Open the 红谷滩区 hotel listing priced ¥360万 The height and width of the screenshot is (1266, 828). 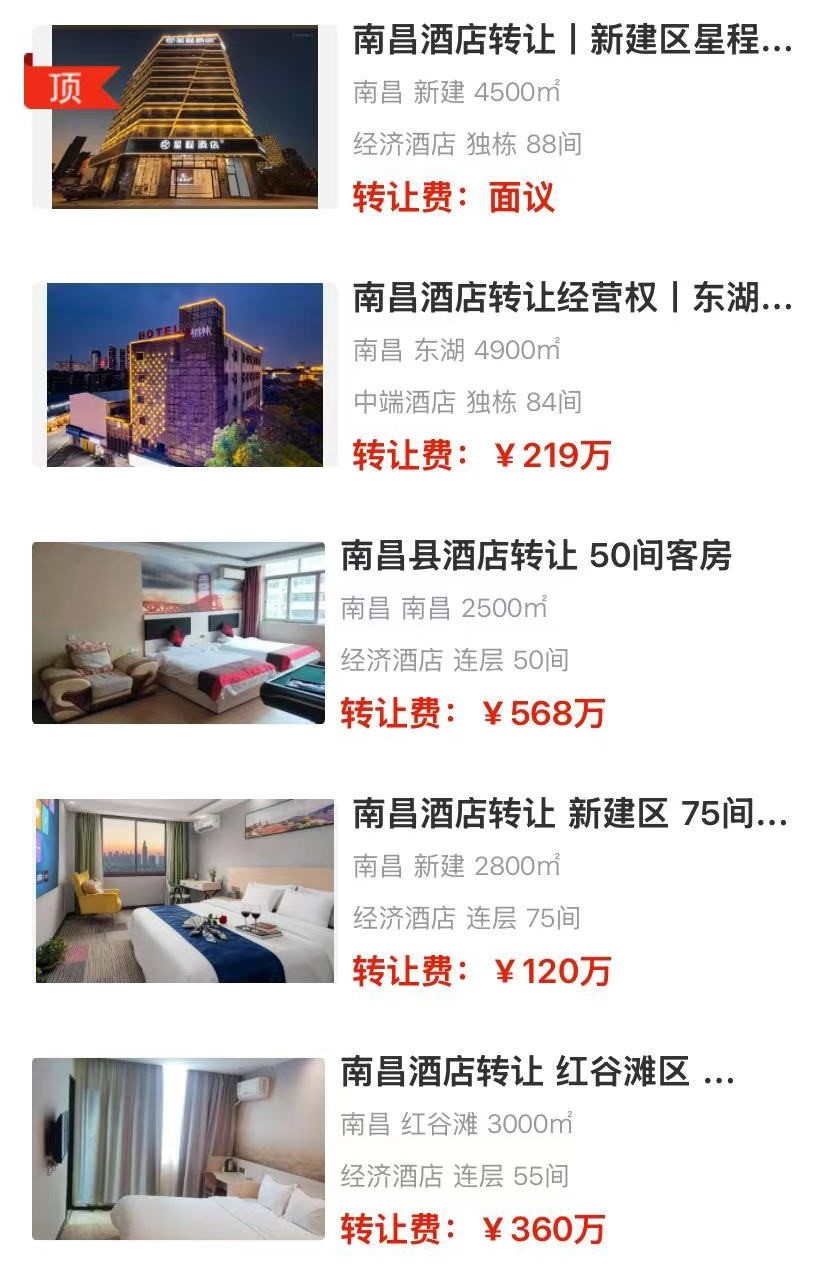(537, 1072)
